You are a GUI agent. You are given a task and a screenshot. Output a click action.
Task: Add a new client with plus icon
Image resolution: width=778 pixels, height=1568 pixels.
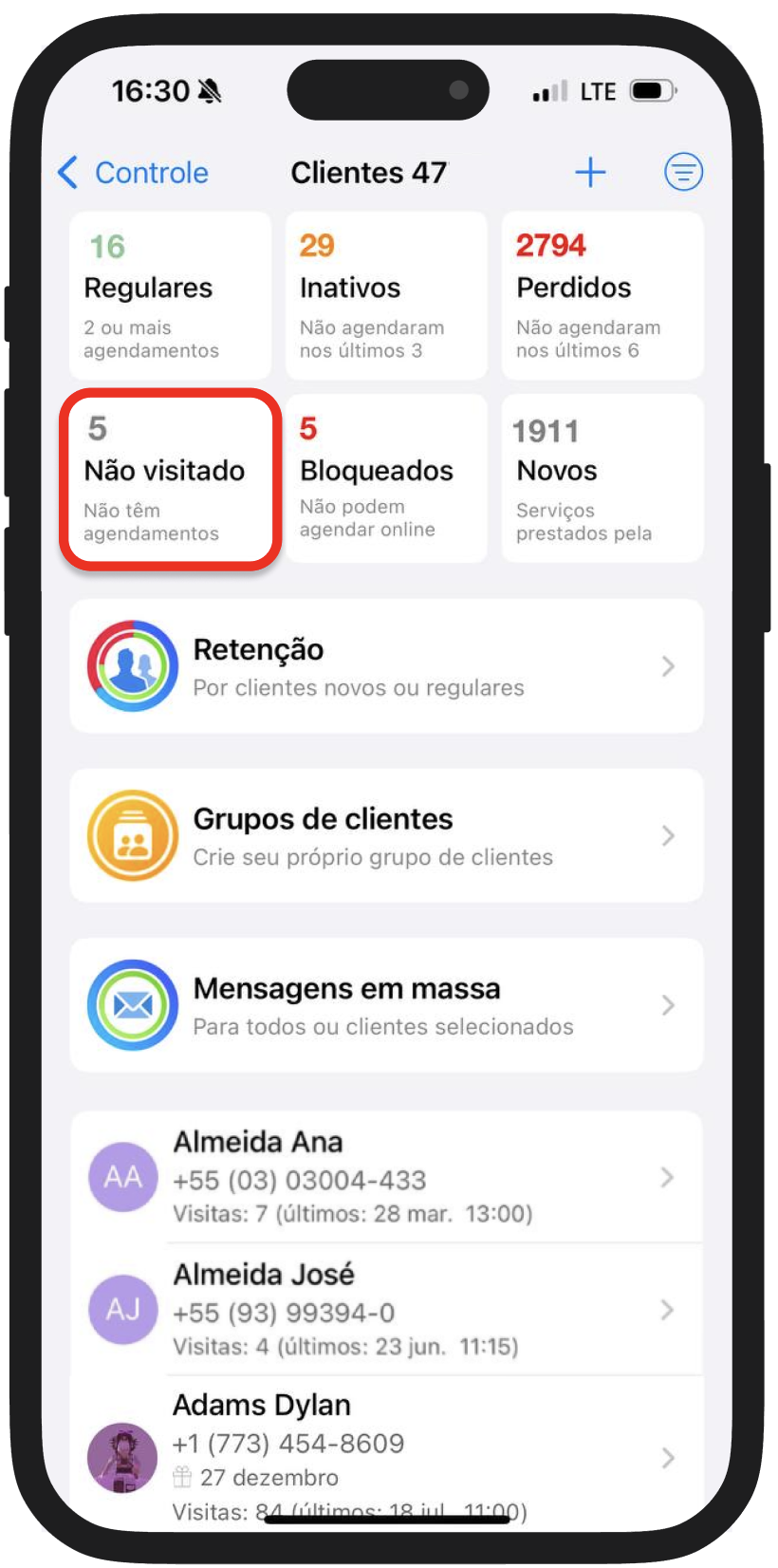[x=590, y=172]
